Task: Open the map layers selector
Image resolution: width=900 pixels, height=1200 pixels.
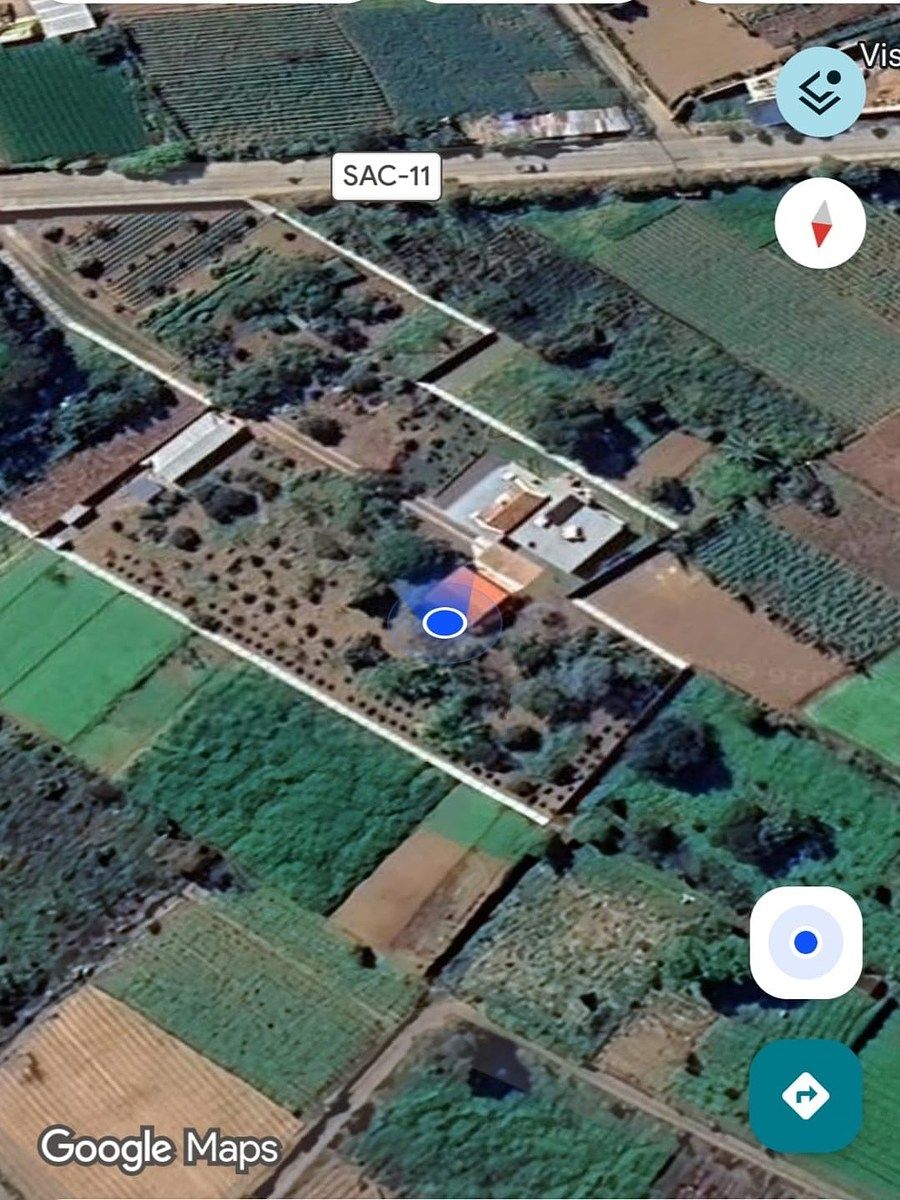Action: [820, 91]
